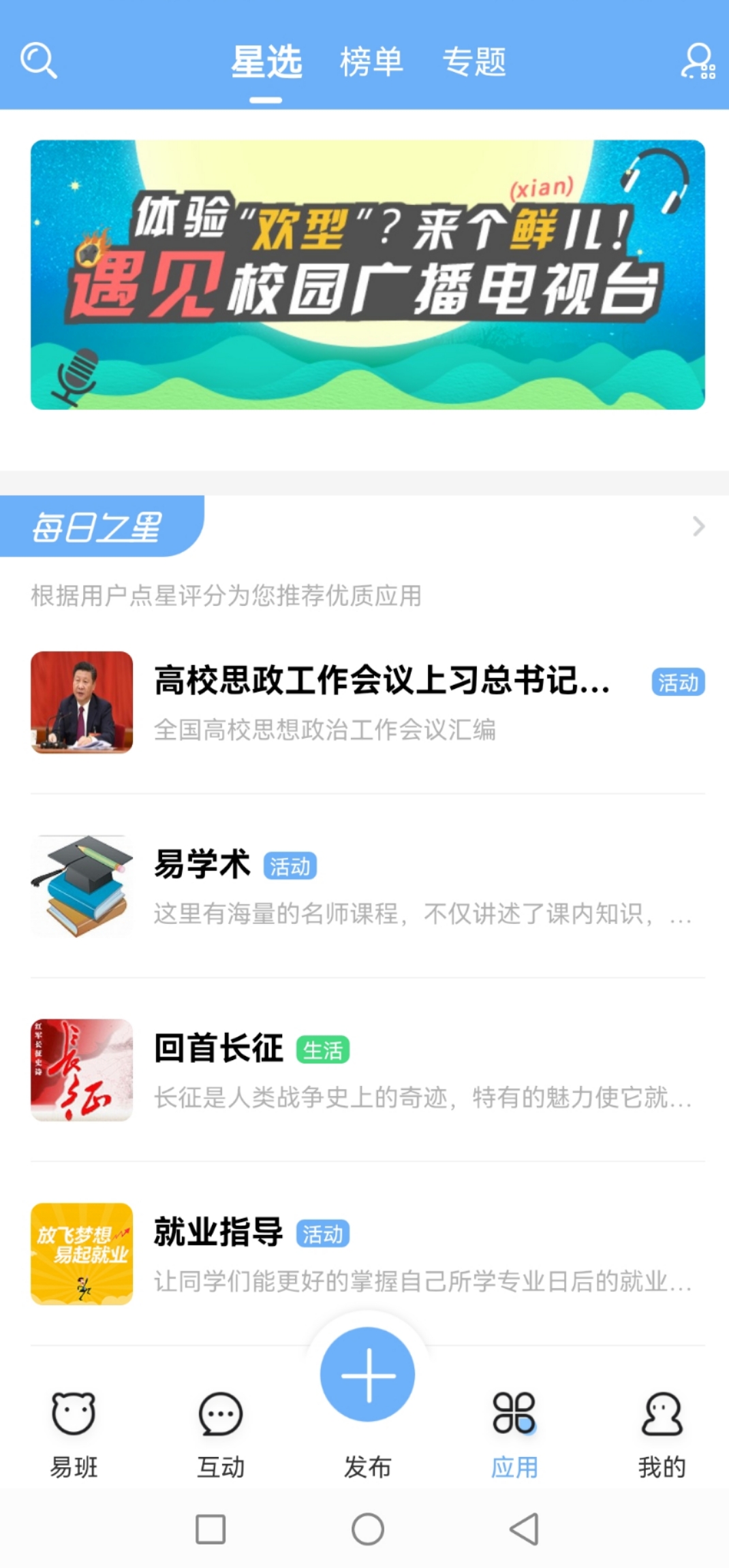This screenshot has width=729, height=1568.
Task: Expand 每日之星 section with the arrow
Action: click(698, 526)
